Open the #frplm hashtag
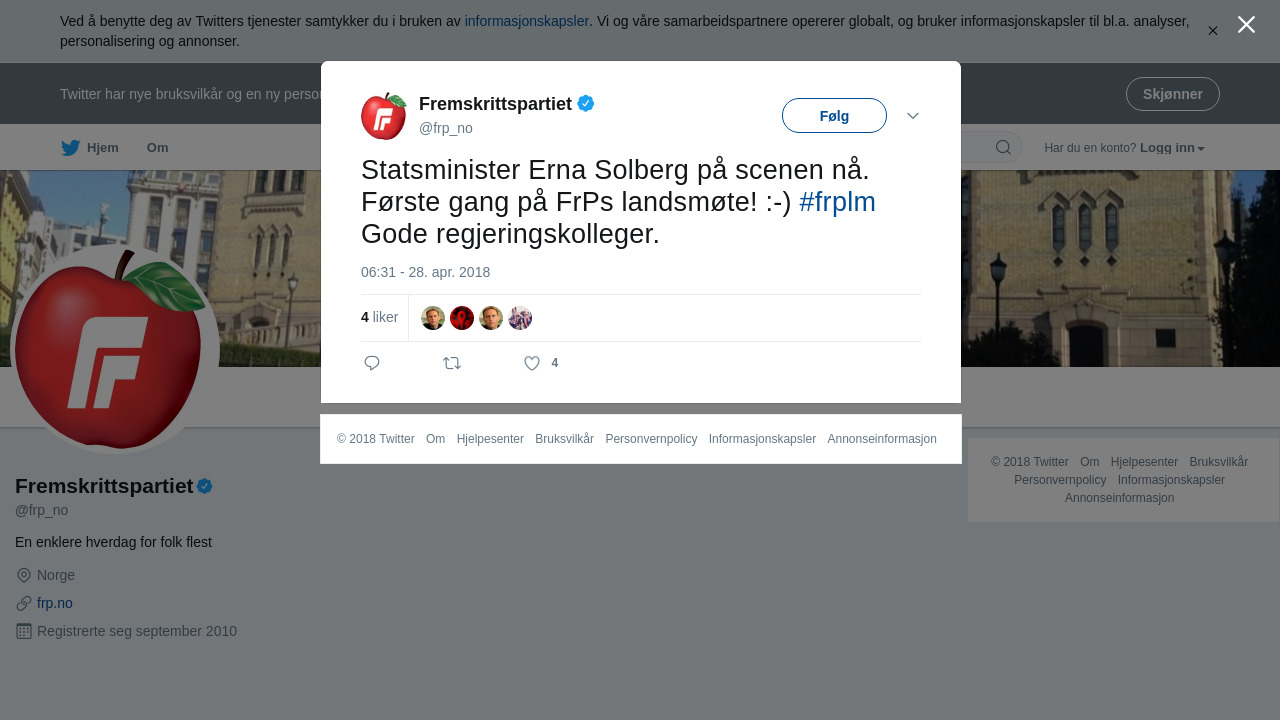Image resolution: width=1280 pixels, height=720 pixels. [837, 202]
